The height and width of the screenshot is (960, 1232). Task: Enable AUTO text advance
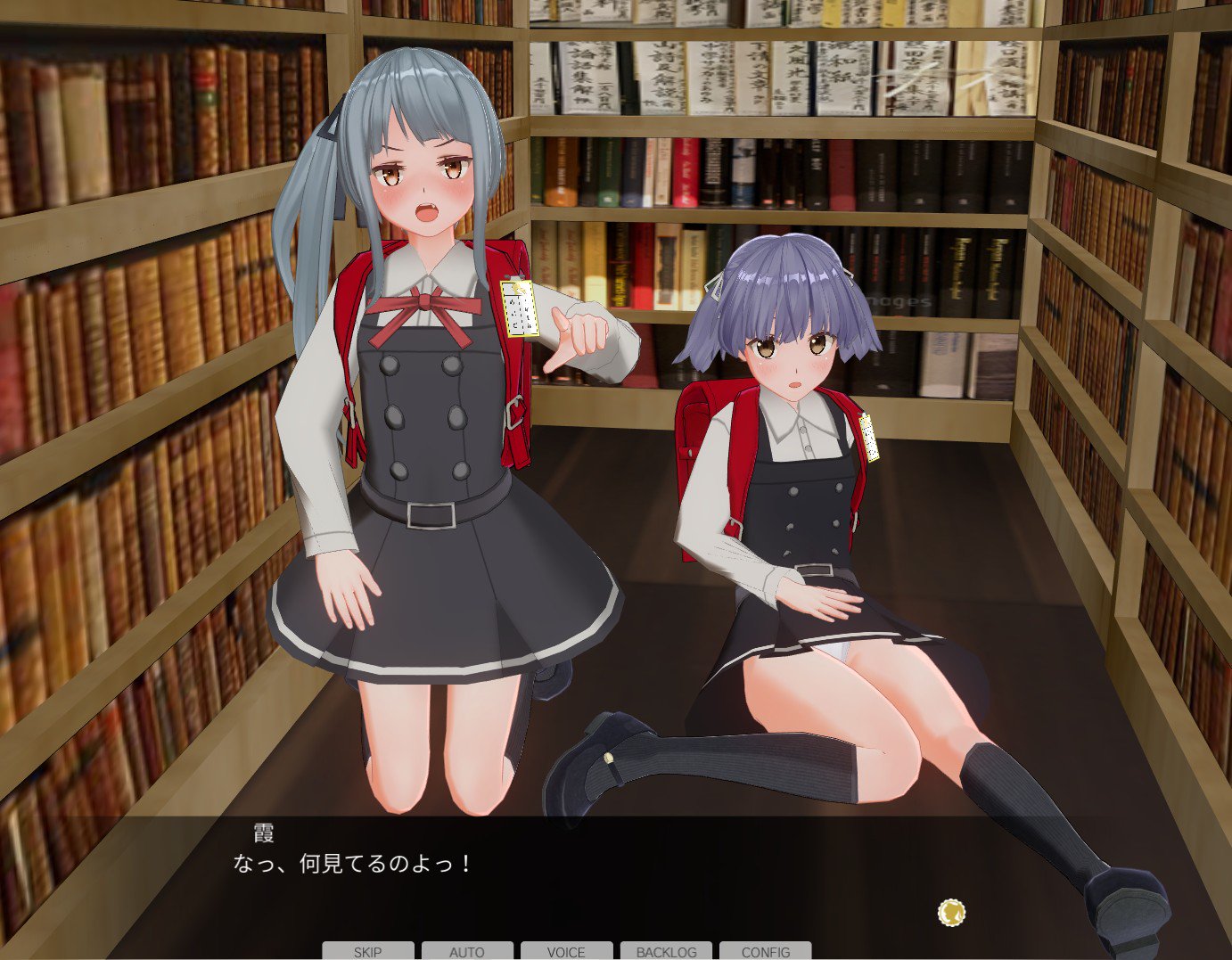[x=467, y=951]
